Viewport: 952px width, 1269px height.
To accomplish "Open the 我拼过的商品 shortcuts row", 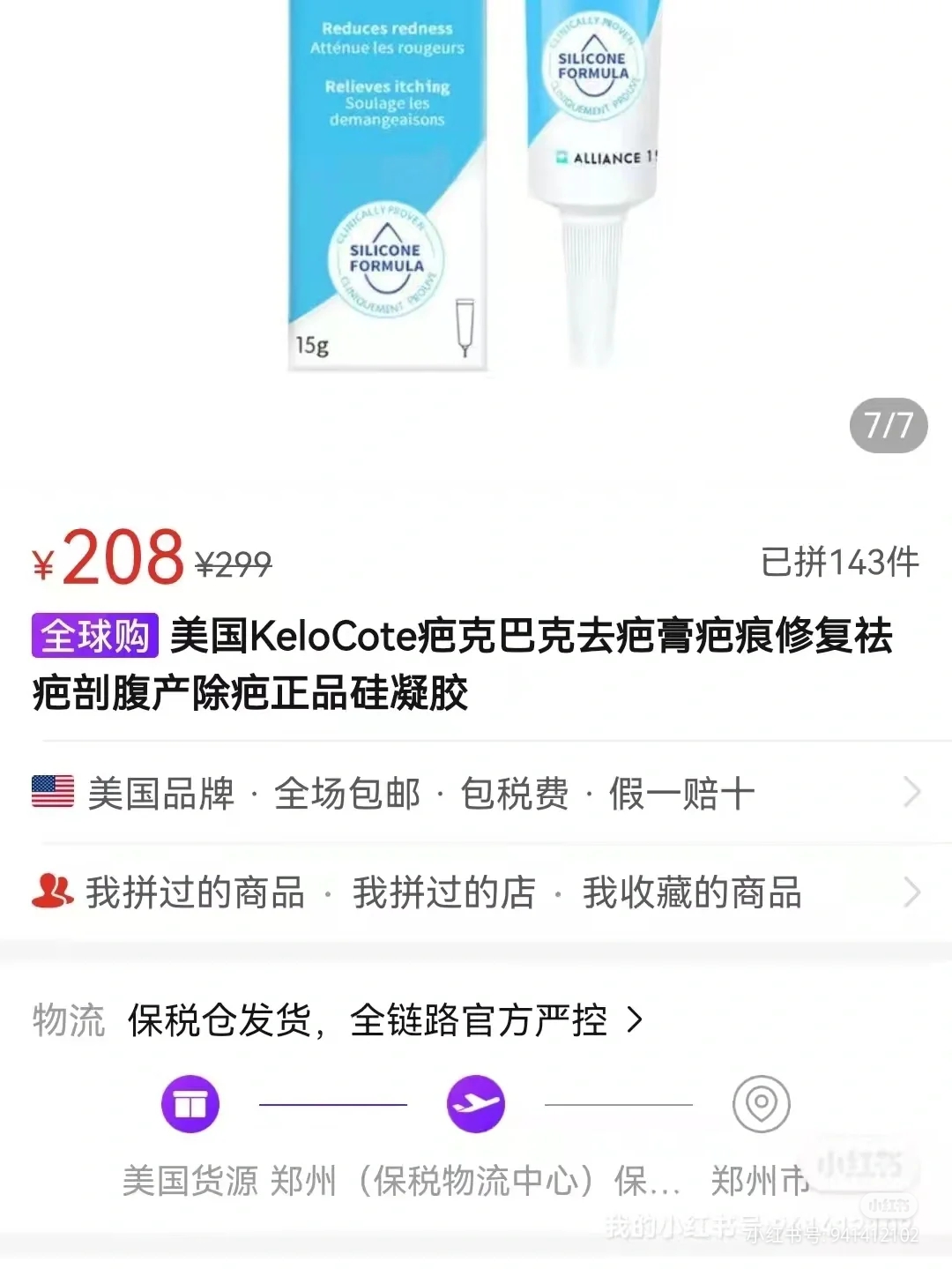I will click(476, 892).
